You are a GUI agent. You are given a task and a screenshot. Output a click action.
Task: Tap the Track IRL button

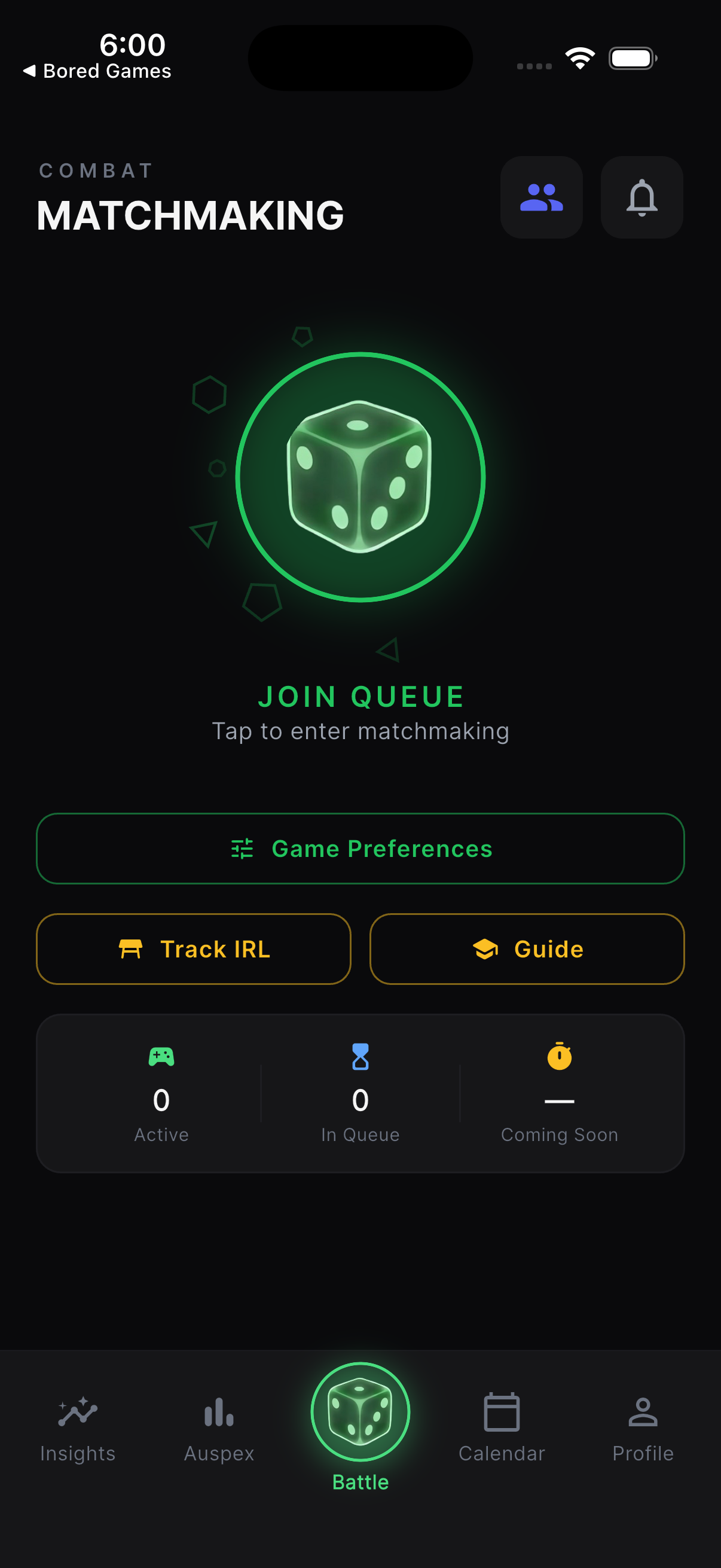point(193,949)
